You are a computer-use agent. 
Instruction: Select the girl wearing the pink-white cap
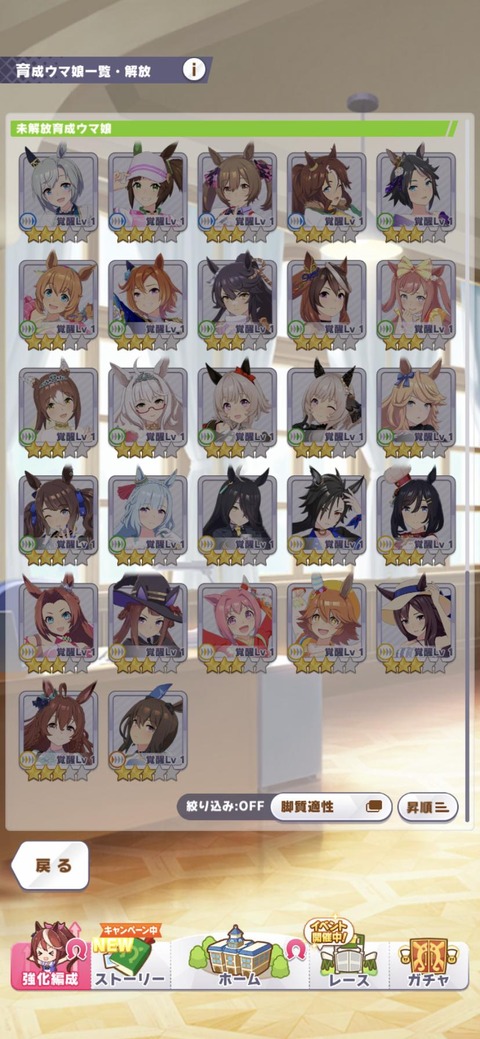148,197
